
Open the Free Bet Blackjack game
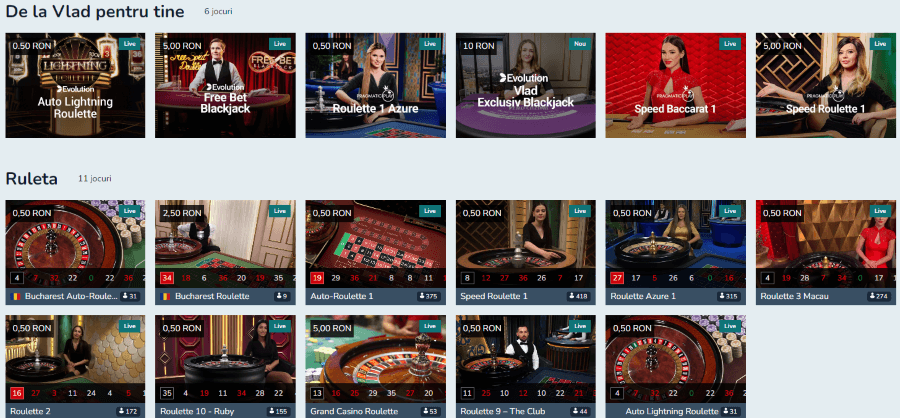225,86
